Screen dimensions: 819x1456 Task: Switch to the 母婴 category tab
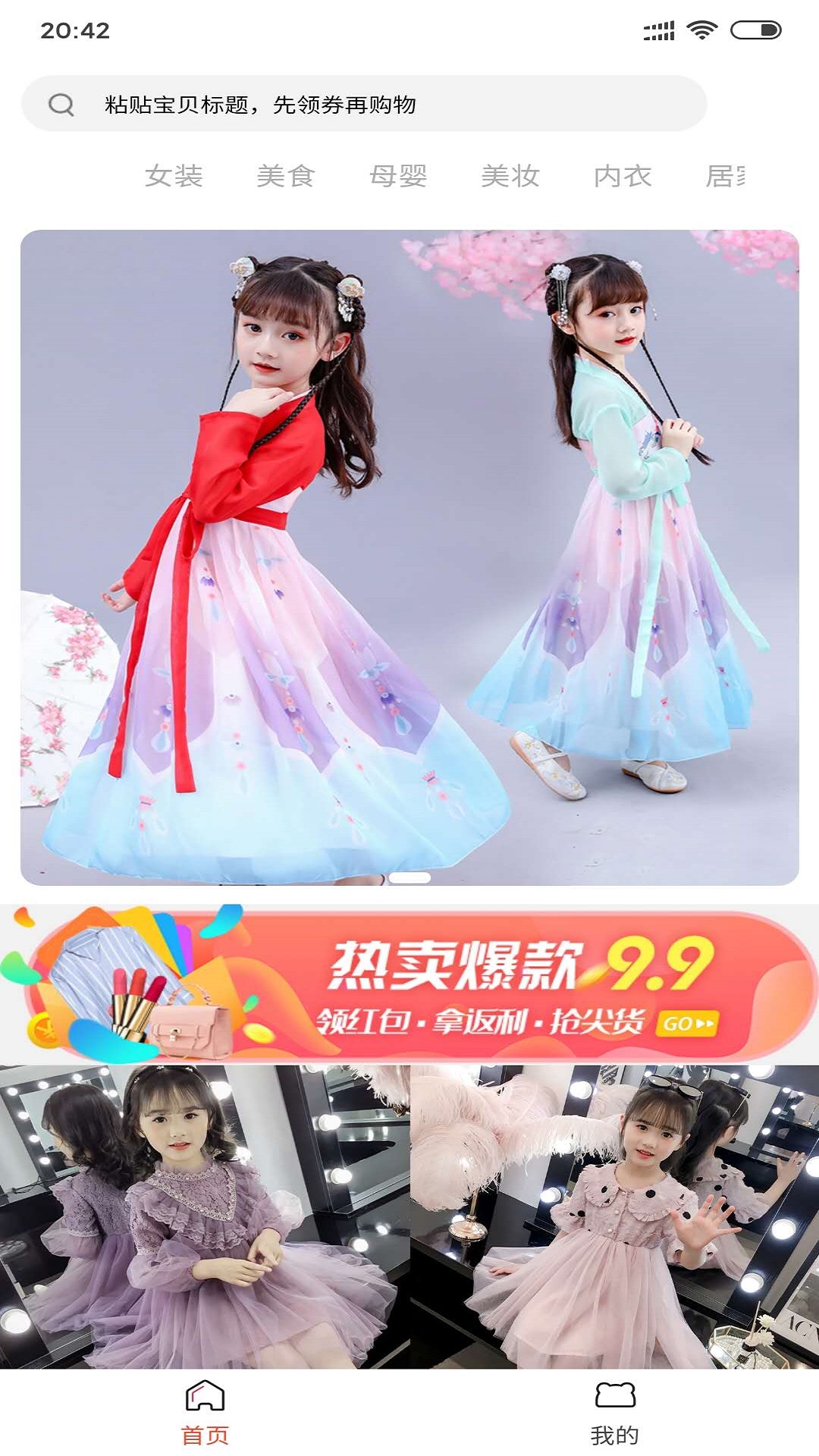(x=398, y=176)
